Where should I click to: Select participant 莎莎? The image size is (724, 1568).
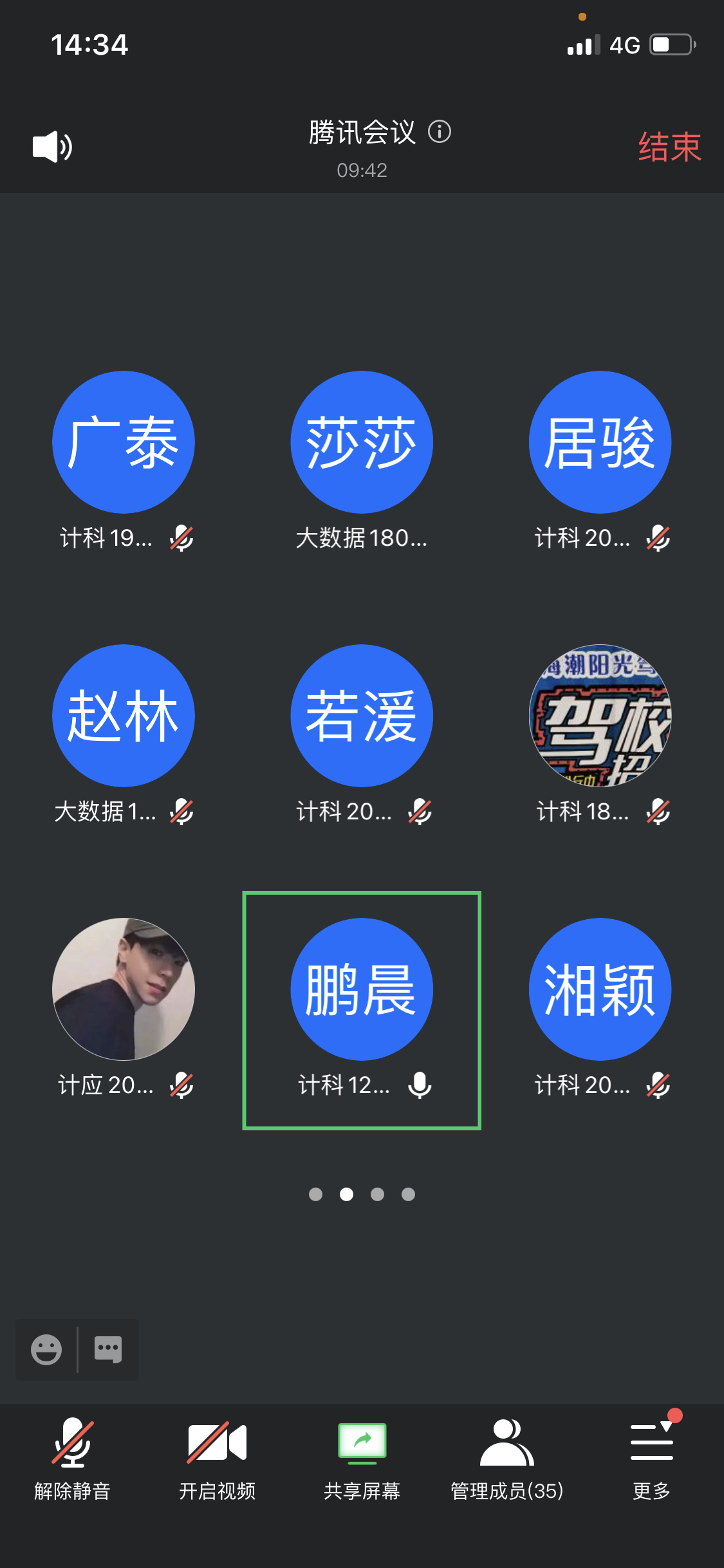362,442
